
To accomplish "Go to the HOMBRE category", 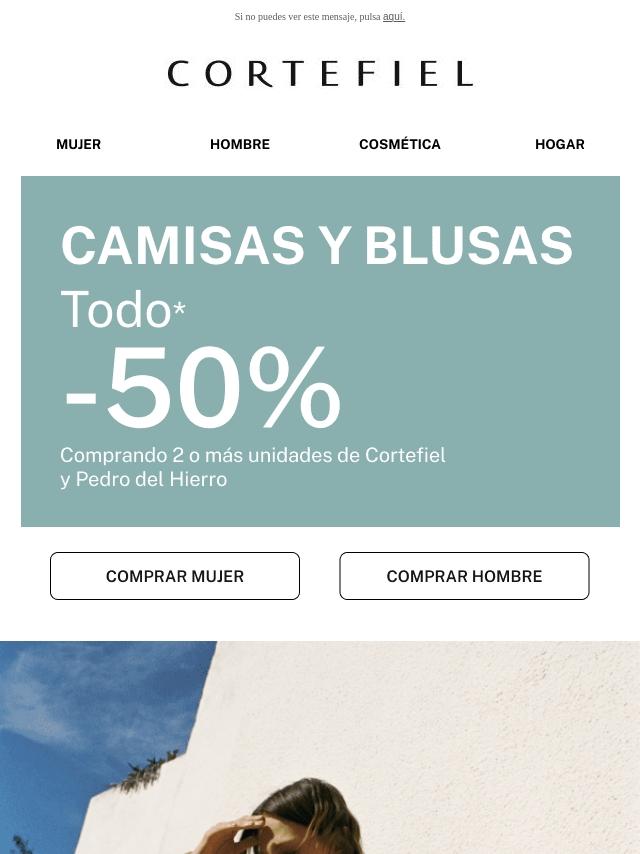I will [240, 144].
